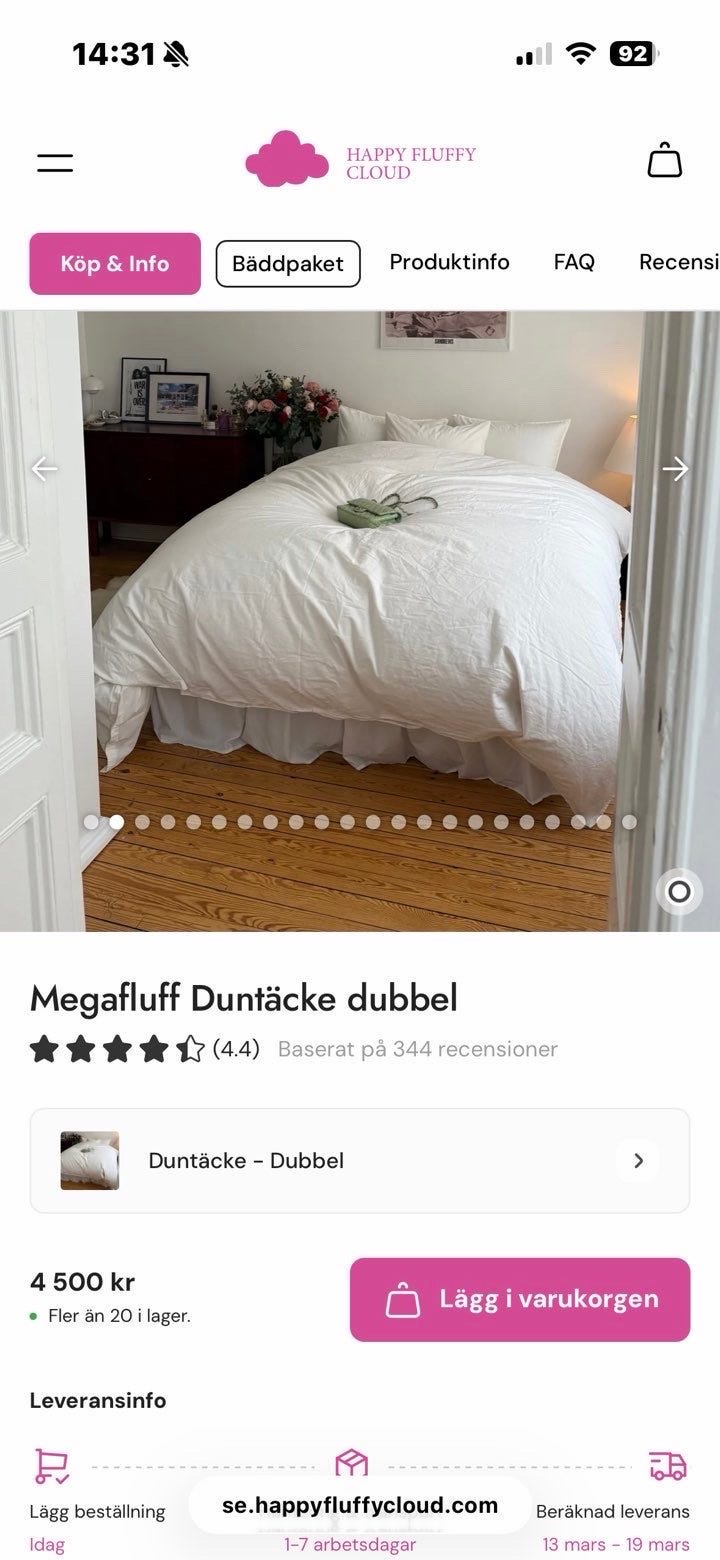Image resolution: width=720 pixels, height=1560 pixels.
Task: Click the cart icon inside the add-to-cart button
Action: (x=403, y=1299)
